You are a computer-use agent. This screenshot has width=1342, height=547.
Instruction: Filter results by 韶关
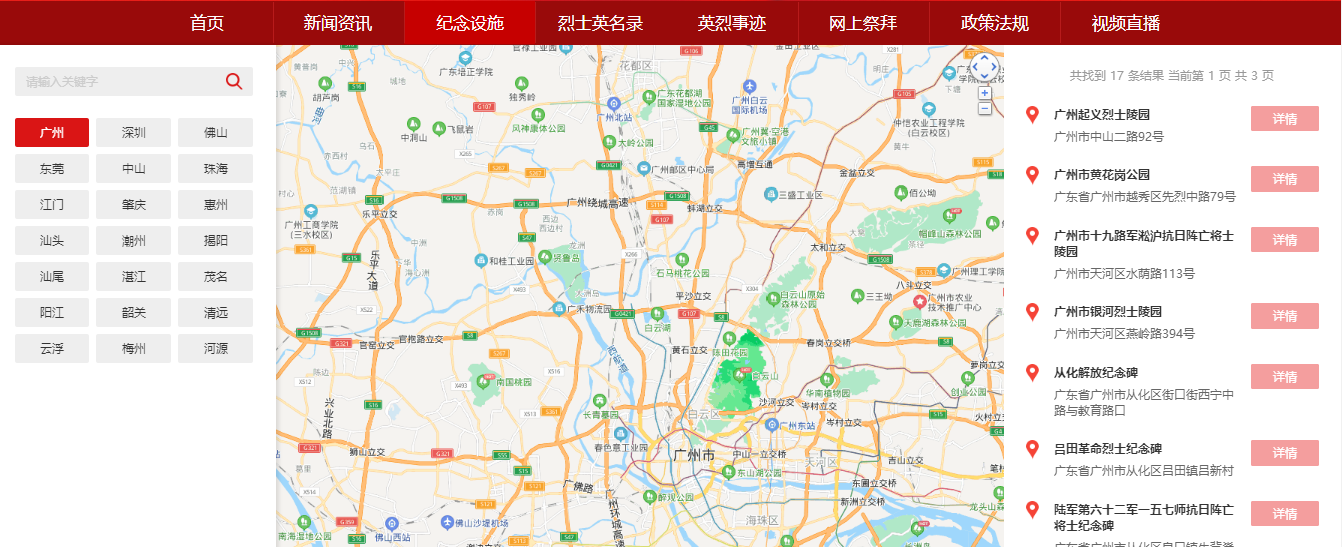(x=134, y=312)
